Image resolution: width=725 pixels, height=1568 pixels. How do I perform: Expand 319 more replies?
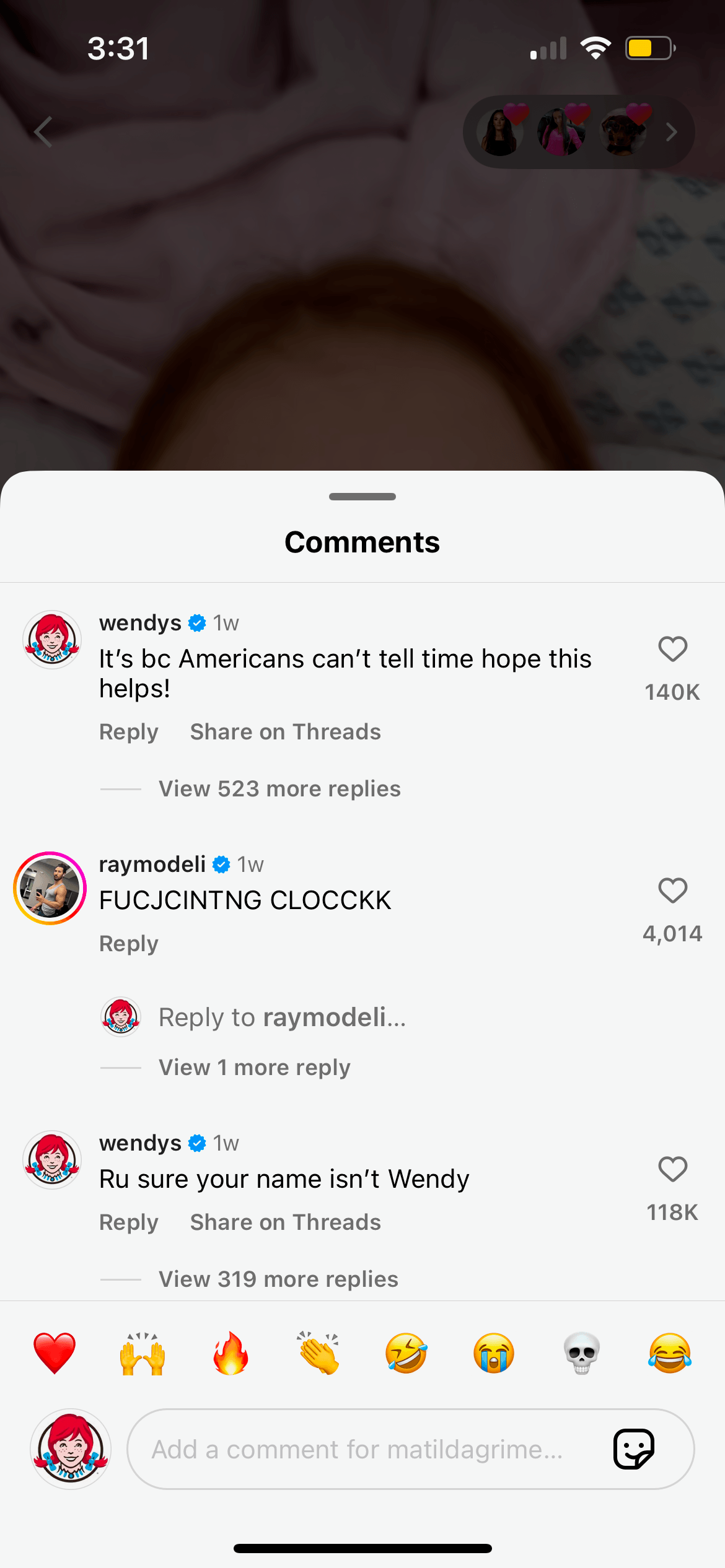(x=278, y=1279)
